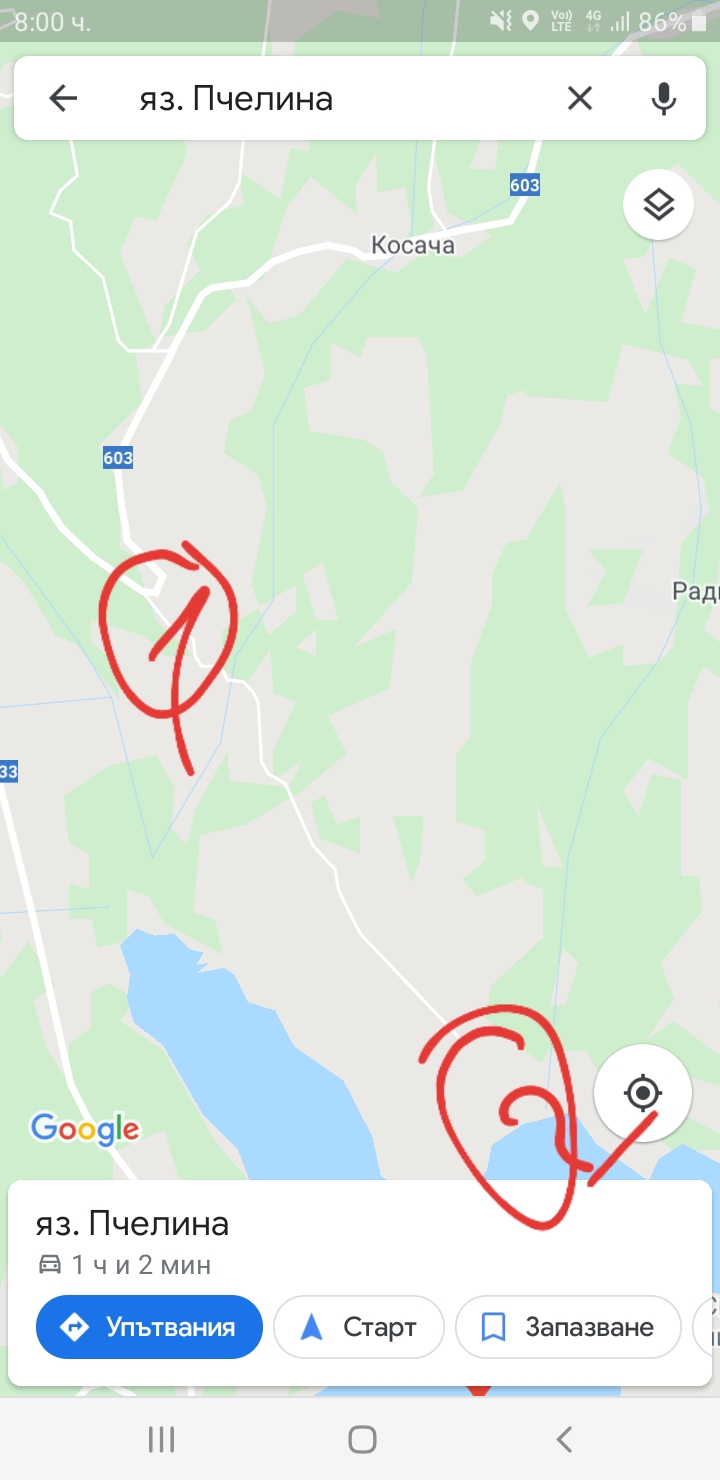Go back from the search results
Image resolution: width=720 pixels, height=1480 pixels.
(63, 98)
